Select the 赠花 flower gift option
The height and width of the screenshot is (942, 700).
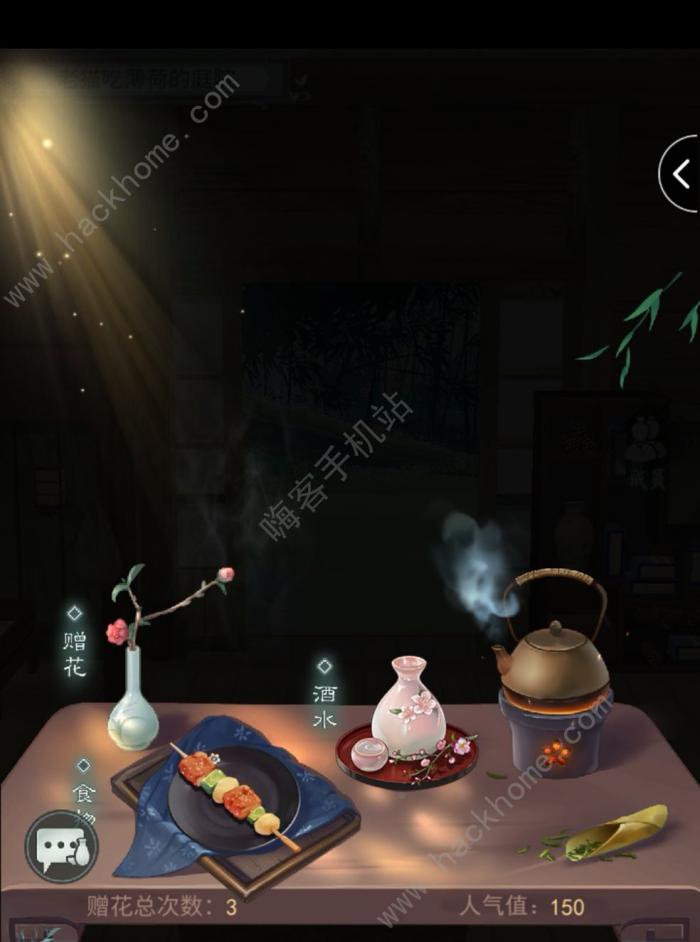point(75,645)
